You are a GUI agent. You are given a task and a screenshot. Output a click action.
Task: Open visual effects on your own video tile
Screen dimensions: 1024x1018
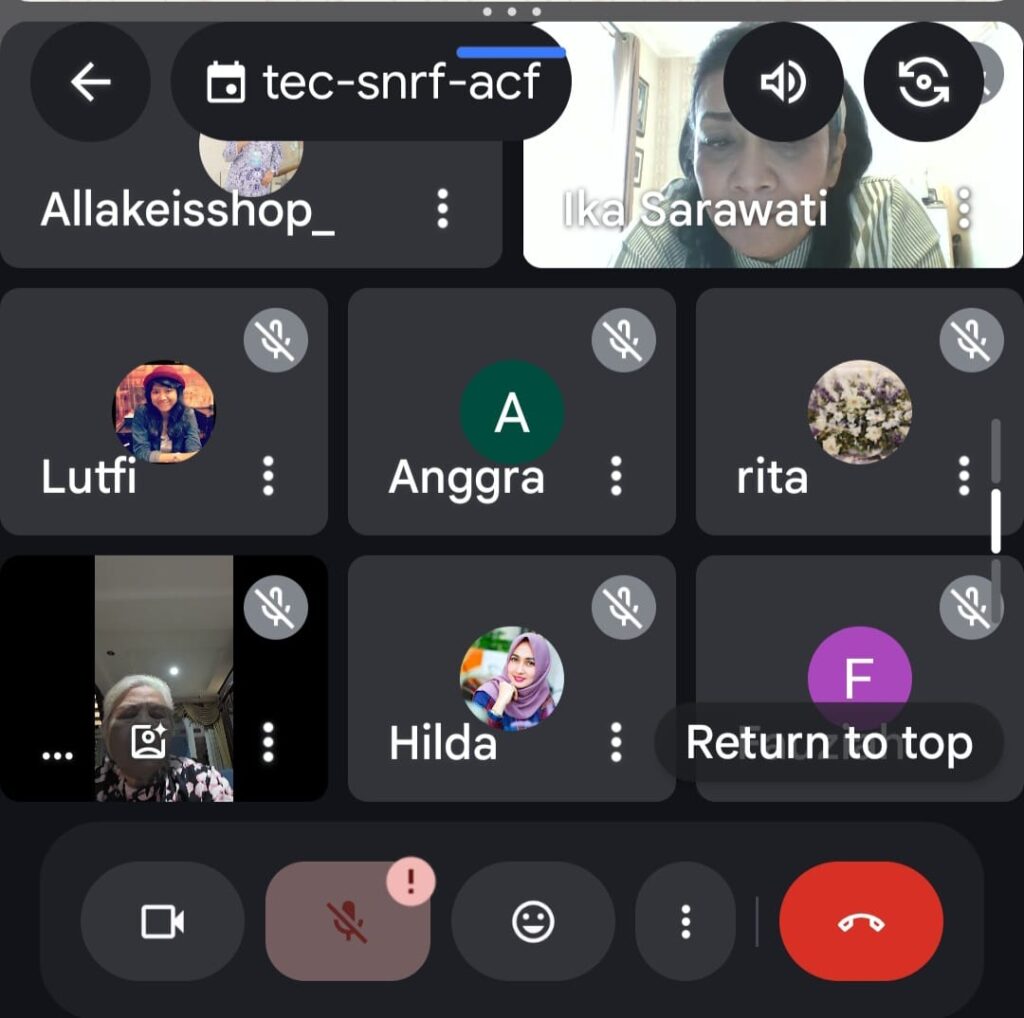[148, 741]
